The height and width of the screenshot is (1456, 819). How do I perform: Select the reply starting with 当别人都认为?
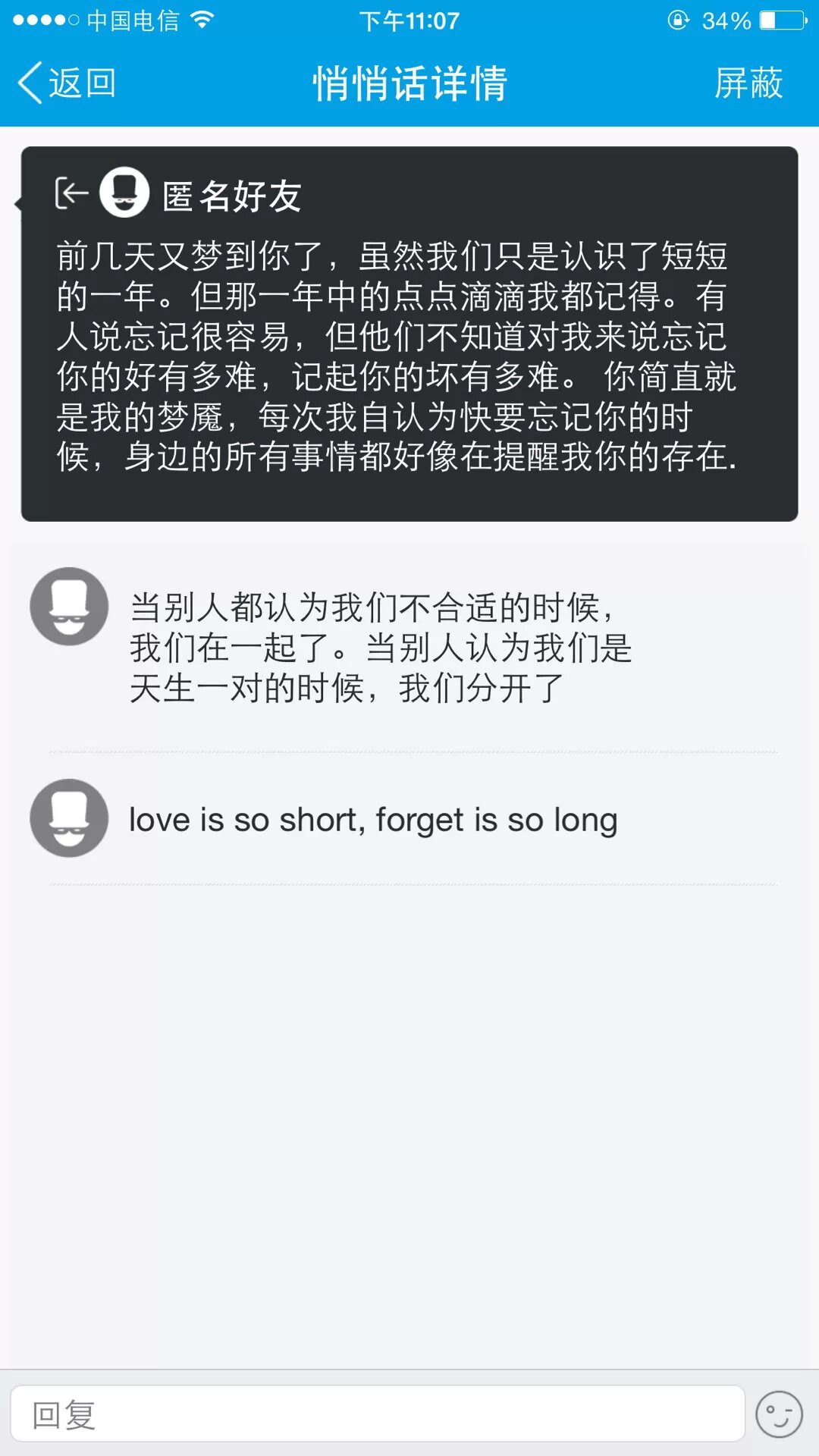click(381, 648)
